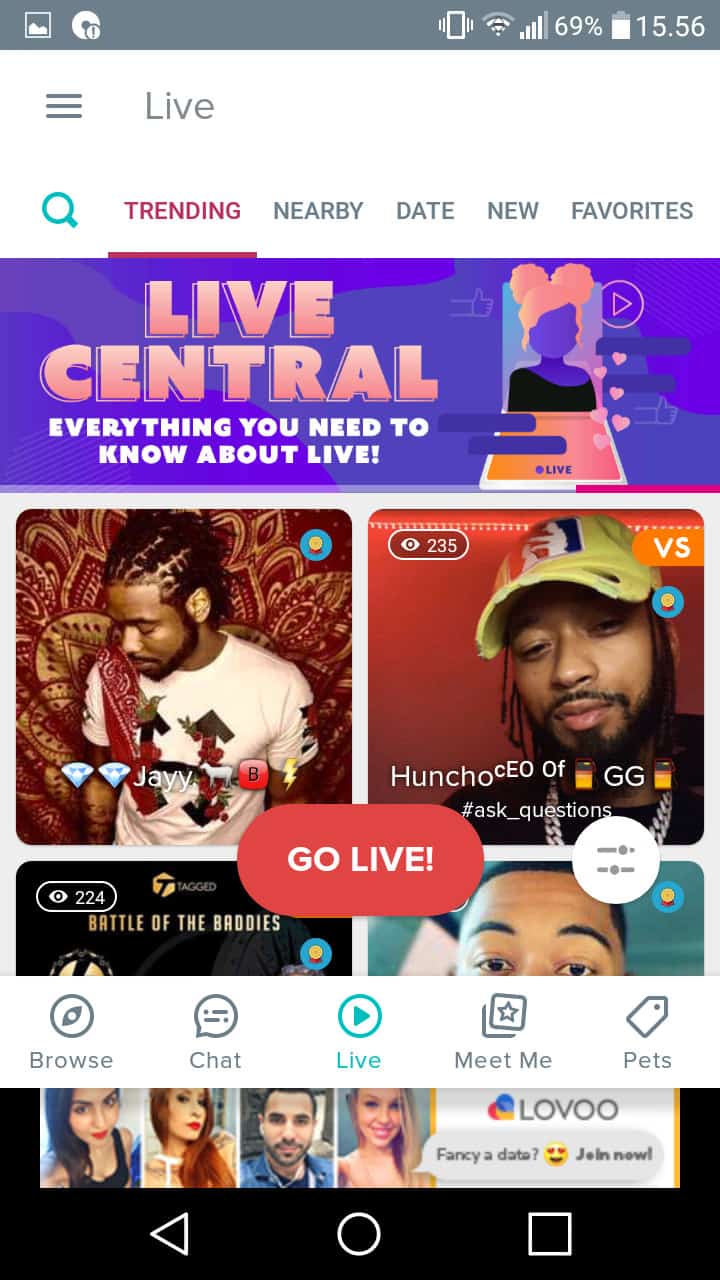
Task: Open the Battle of the Baddies stream
Action: (x=184, y=918)
